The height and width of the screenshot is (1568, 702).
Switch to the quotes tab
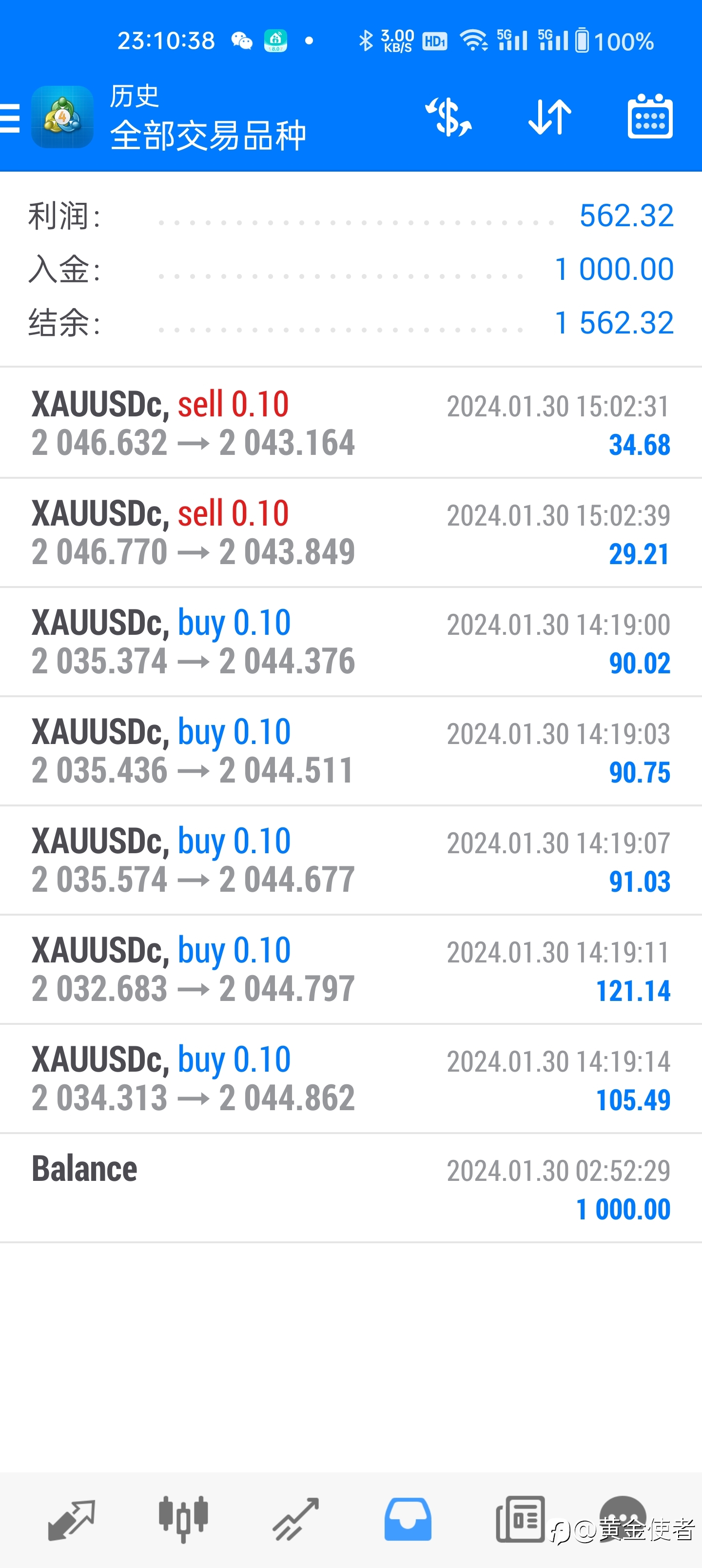(72, 1521)
